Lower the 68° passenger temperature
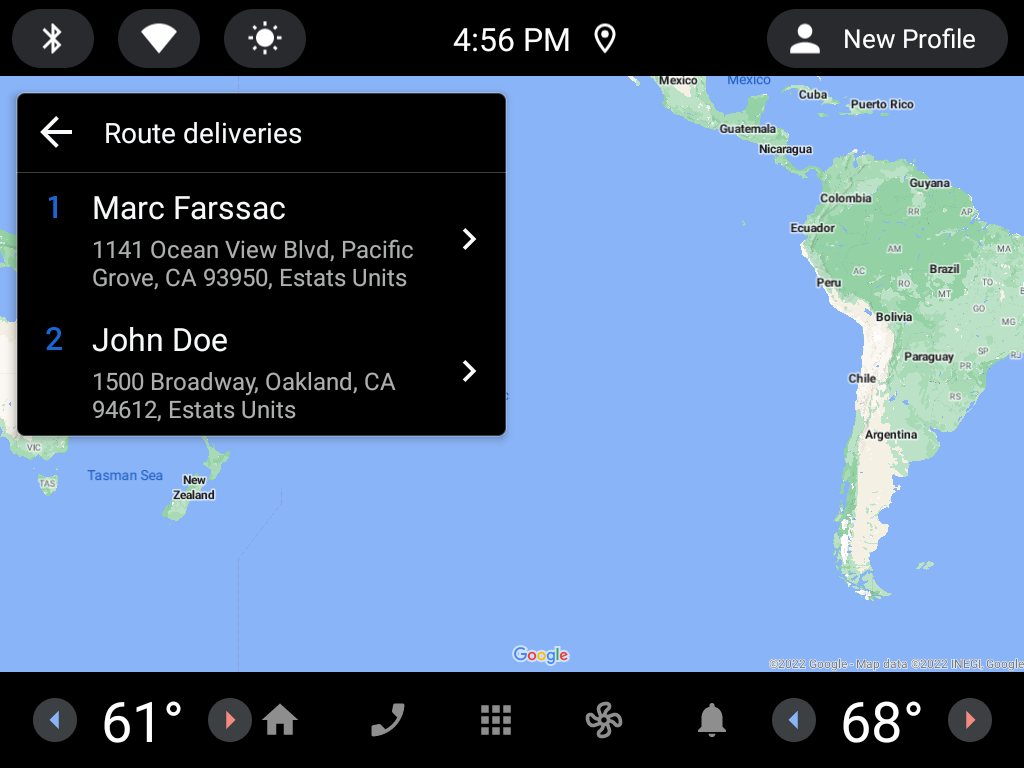The width and height of the screenshot is (1024, 768). (794, 720)
